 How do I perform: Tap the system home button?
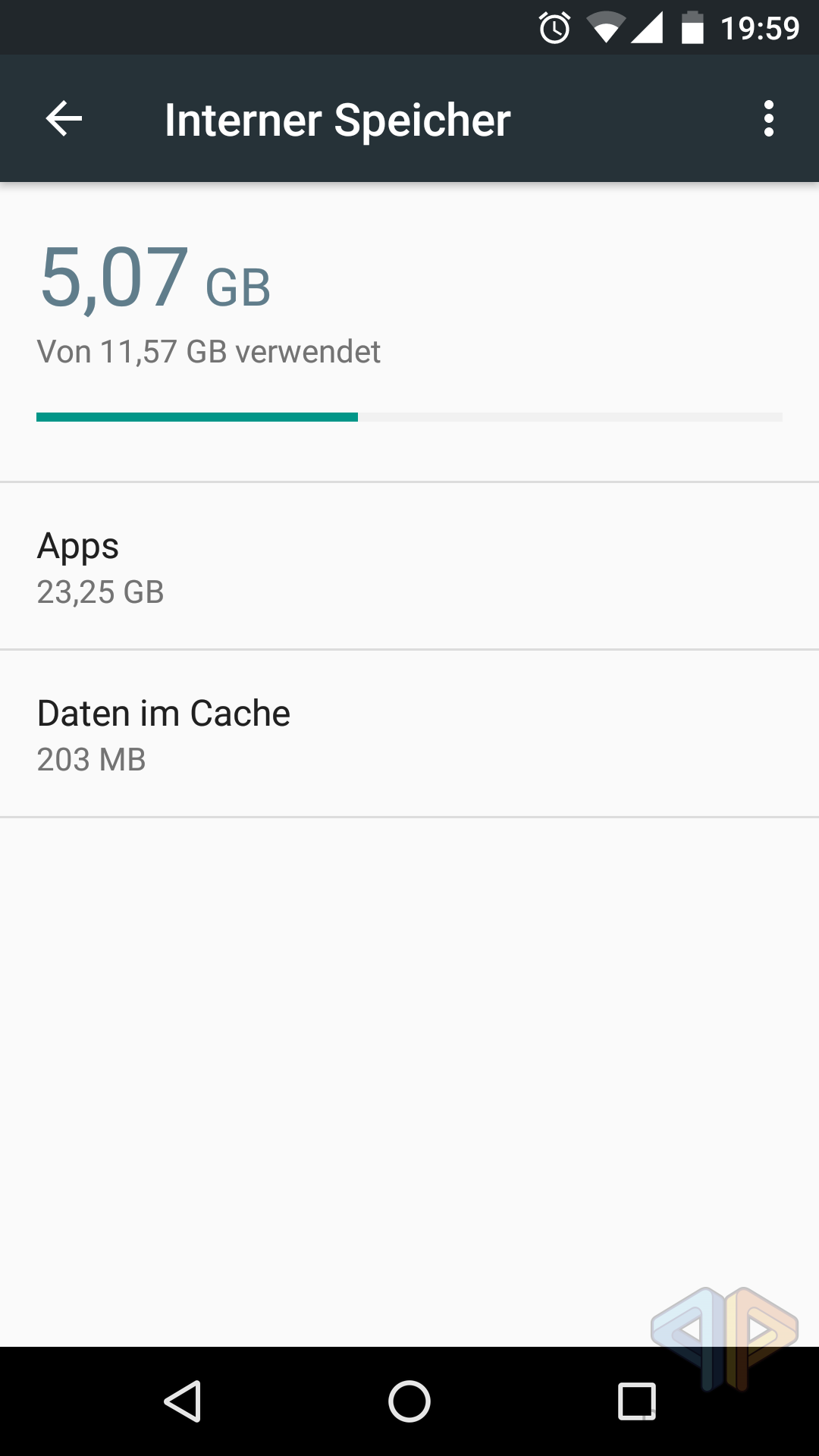click(409, 1401)
